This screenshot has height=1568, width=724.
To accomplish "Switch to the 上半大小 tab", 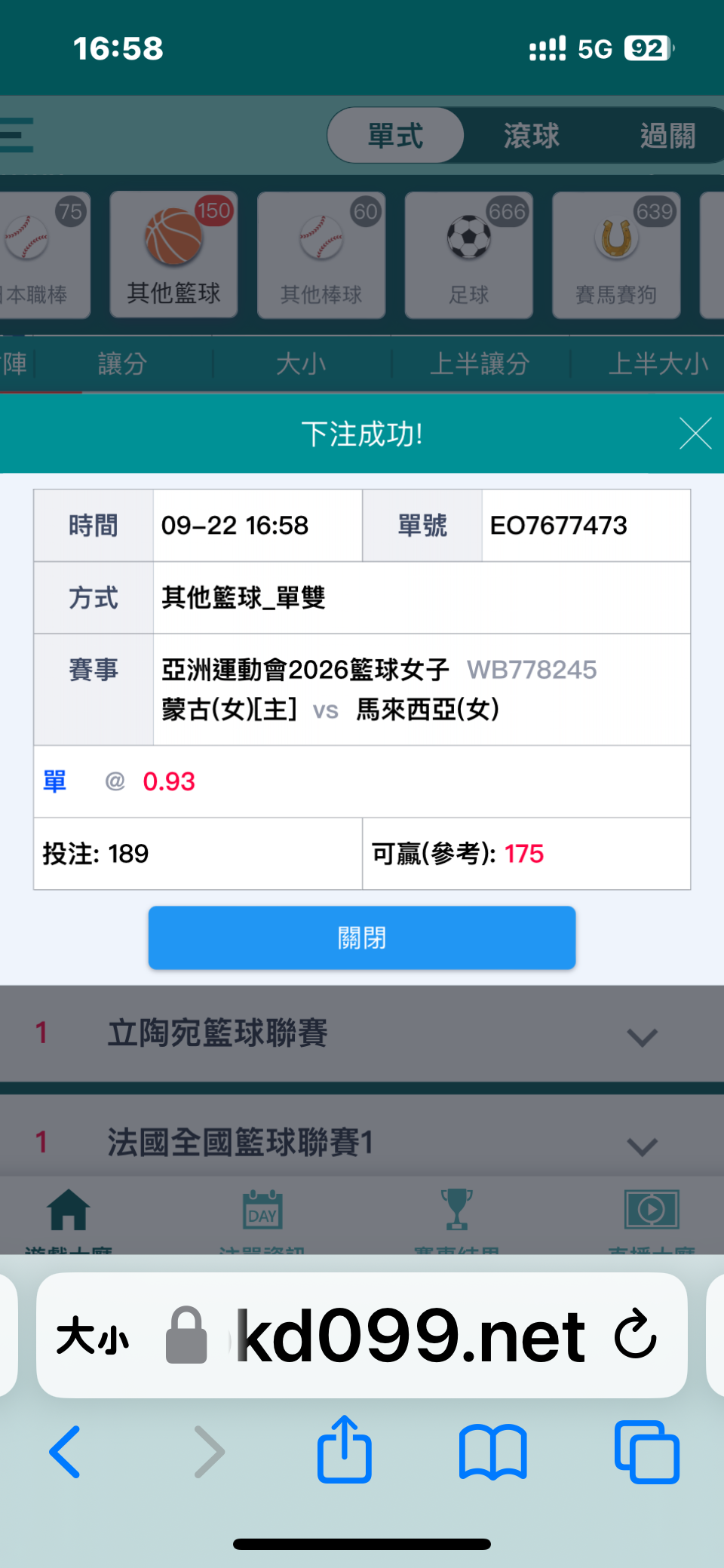I will [658, 364].
